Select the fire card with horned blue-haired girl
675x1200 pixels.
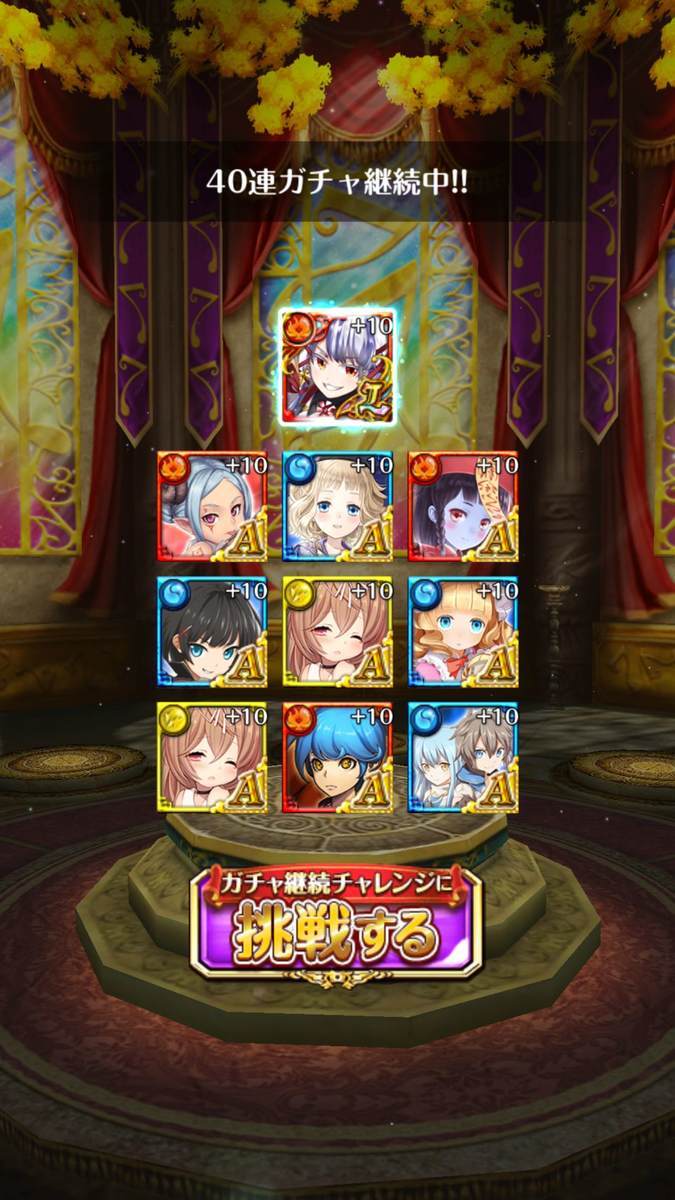(212, 507)
